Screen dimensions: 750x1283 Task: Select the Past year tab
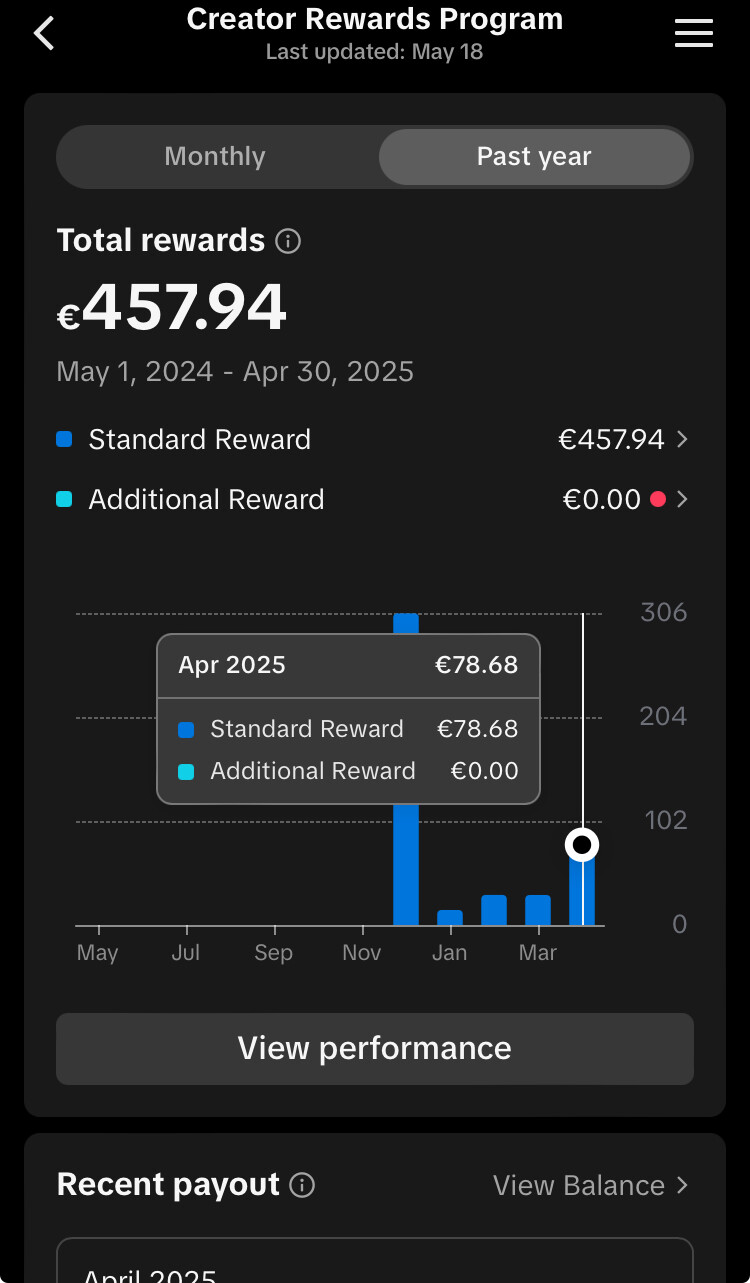click(x=534, y=157)
